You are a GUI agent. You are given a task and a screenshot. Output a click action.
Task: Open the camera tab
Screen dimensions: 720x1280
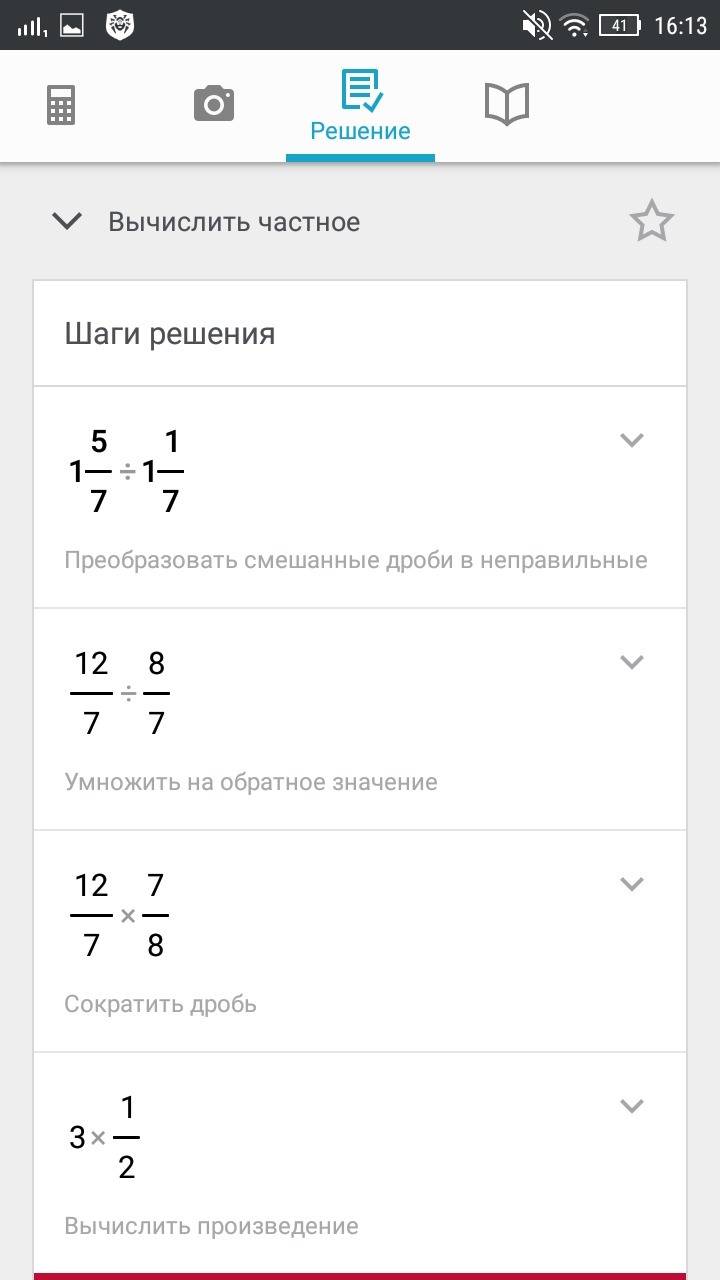[x=213, y=104]
